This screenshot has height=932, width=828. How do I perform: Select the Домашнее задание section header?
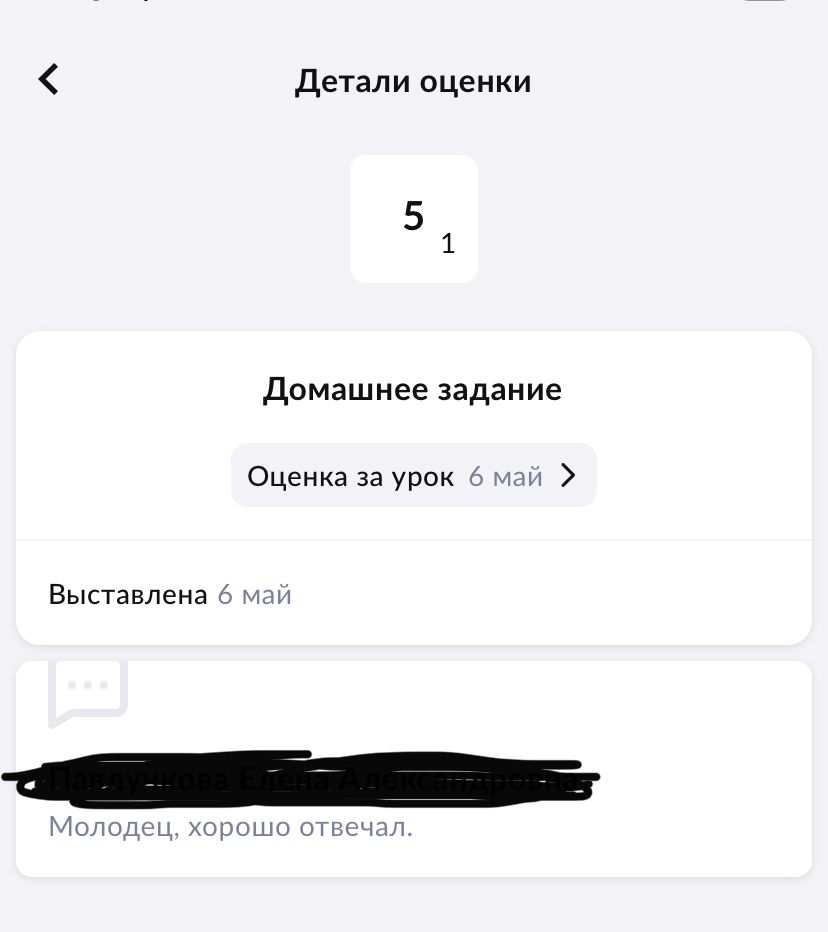point(412,389)
